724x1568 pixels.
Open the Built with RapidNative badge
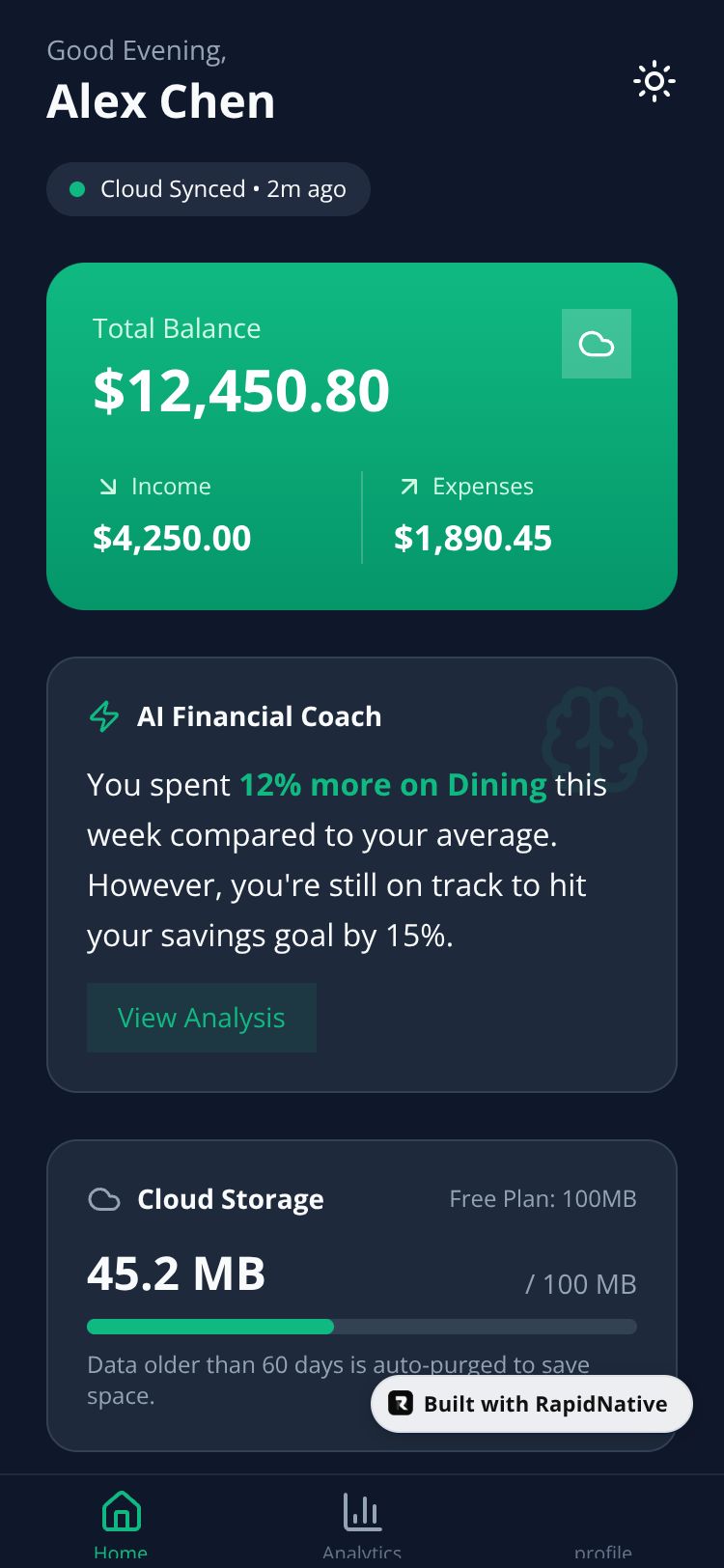tap(532, 1404)
